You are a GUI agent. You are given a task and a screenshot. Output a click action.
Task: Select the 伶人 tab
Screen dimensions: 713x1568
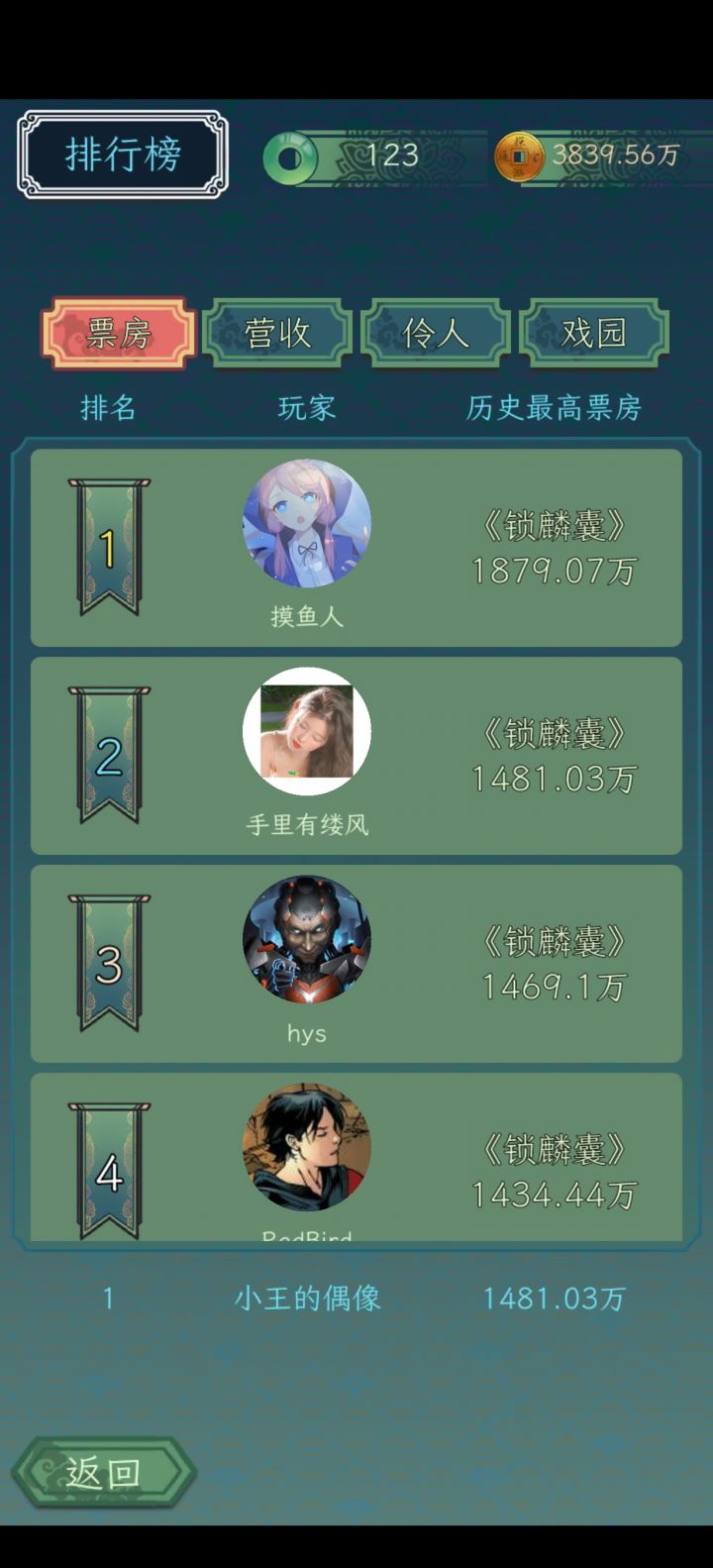pos(436,334)
